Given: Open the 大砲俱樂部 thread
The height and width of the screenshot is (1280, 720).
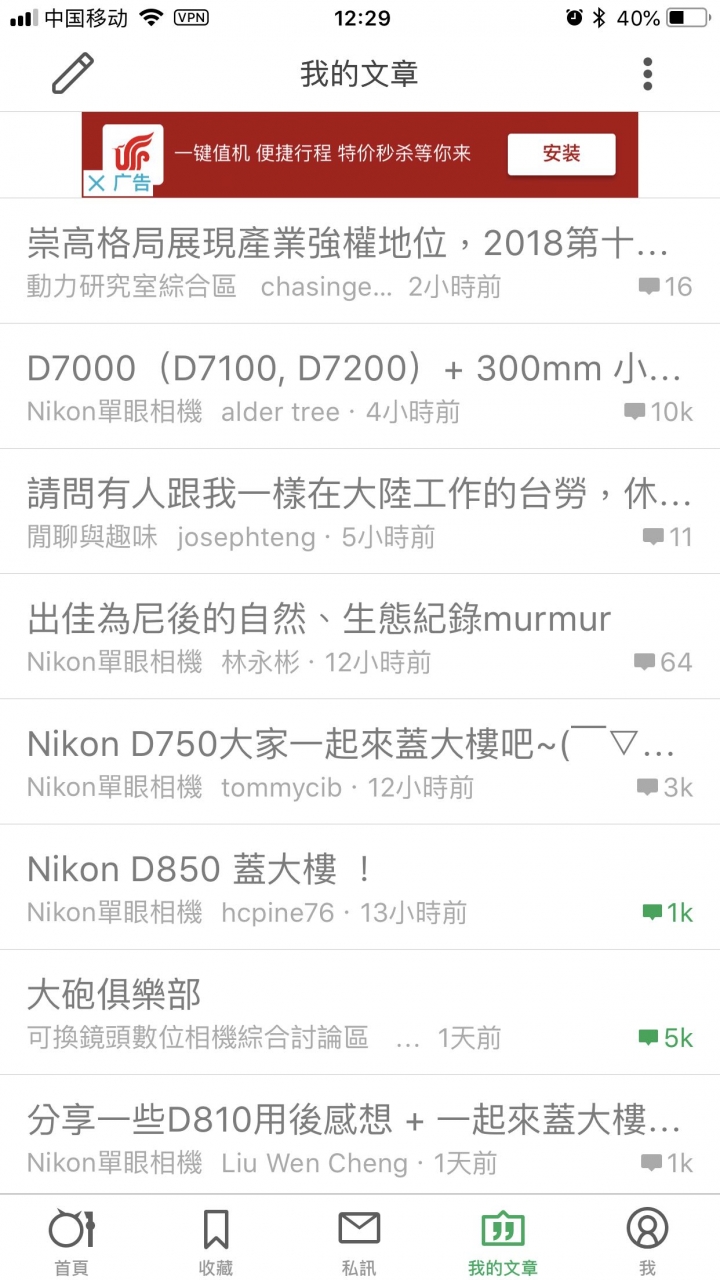Looking at the screenshot, I should point(360,1012).
